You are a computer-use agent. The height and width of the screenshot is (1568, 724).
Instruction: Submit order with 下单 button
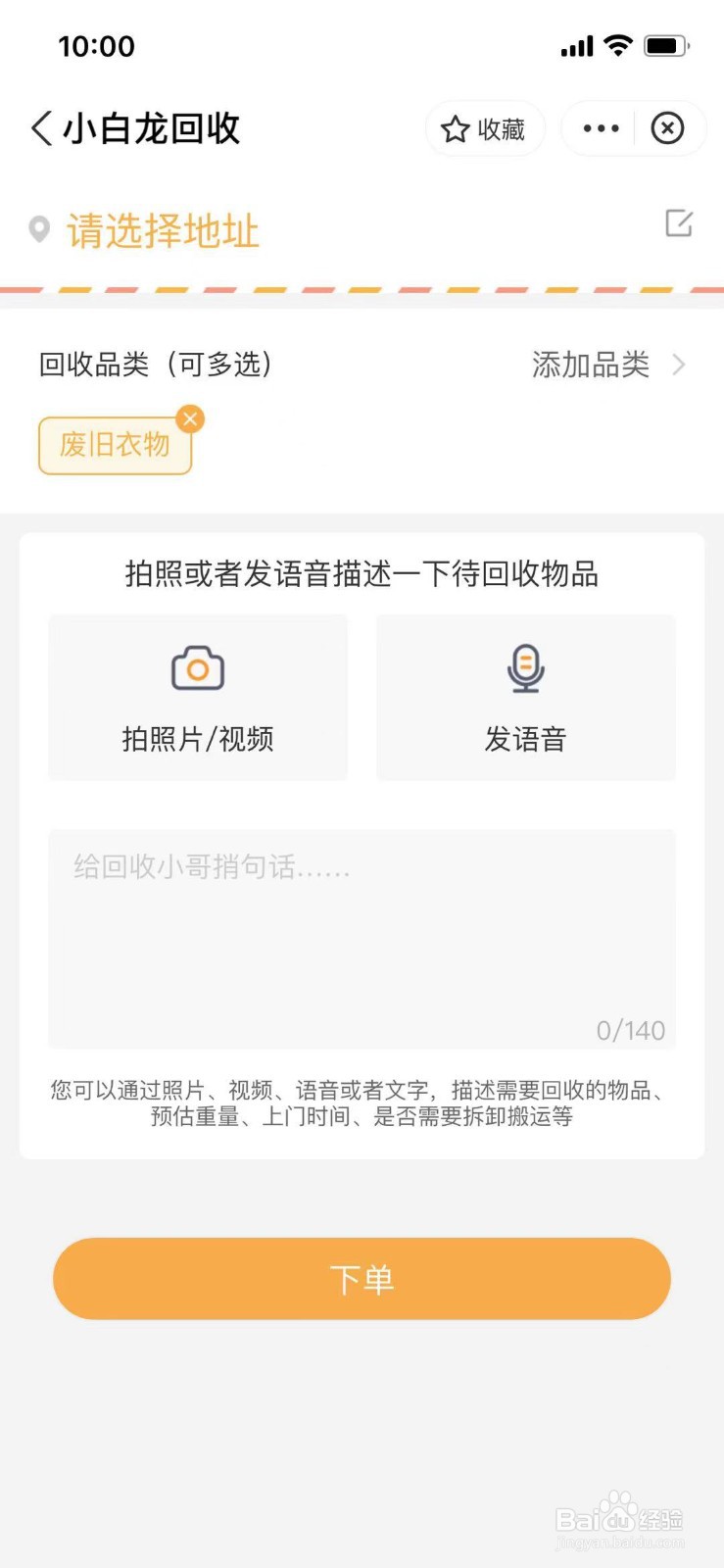(362, 1279)
